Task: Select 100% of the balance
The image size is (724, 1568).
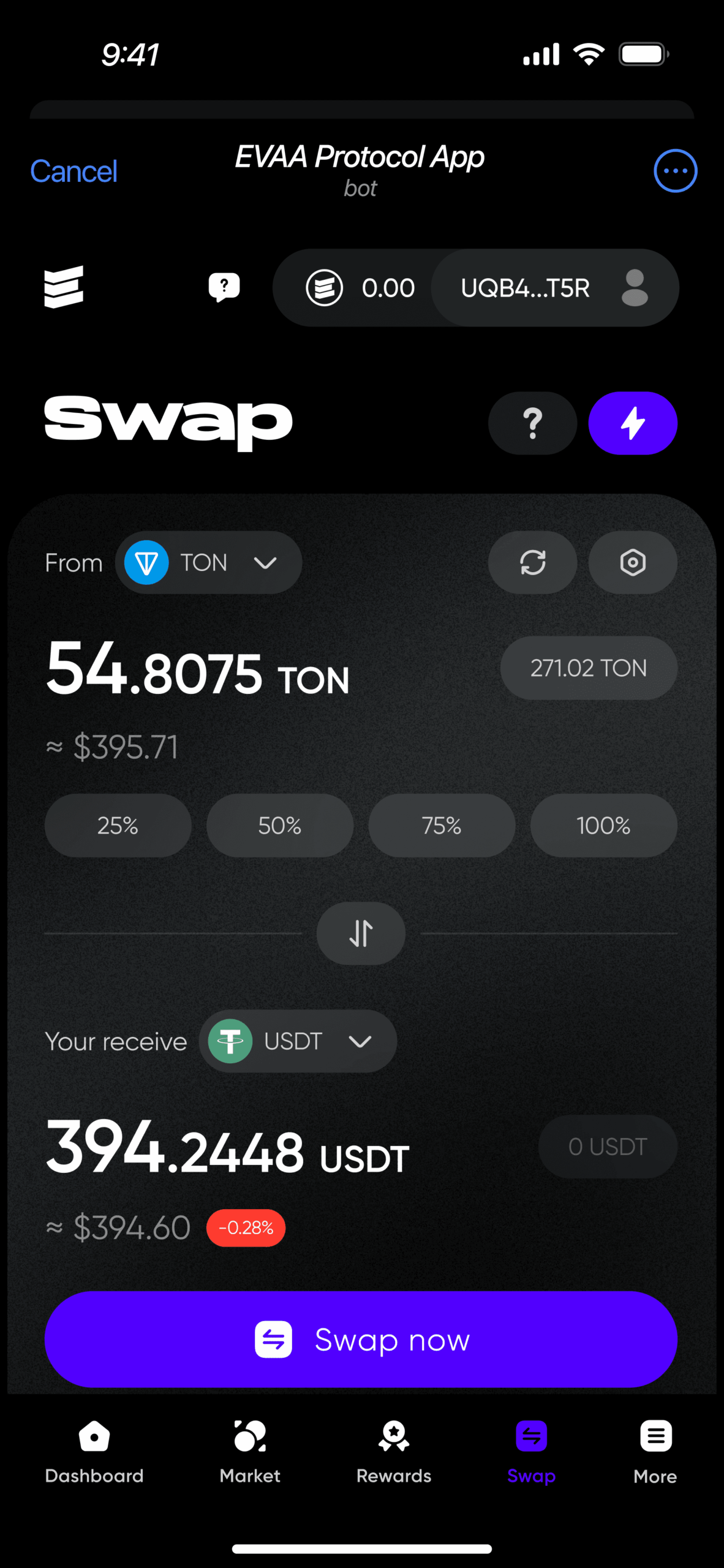Action: point(603,826)
